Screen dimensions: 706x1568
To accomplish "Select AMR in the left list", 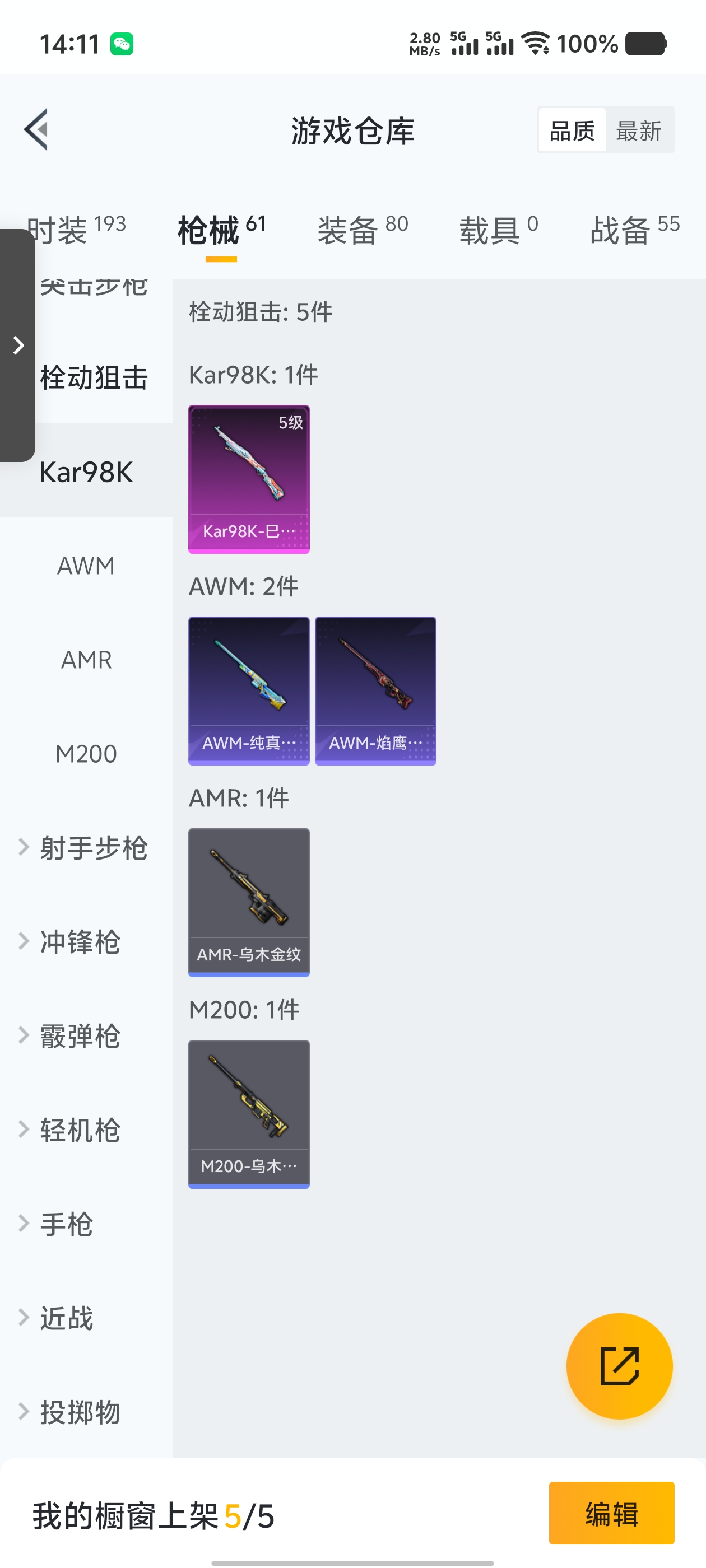I will 86,660.
